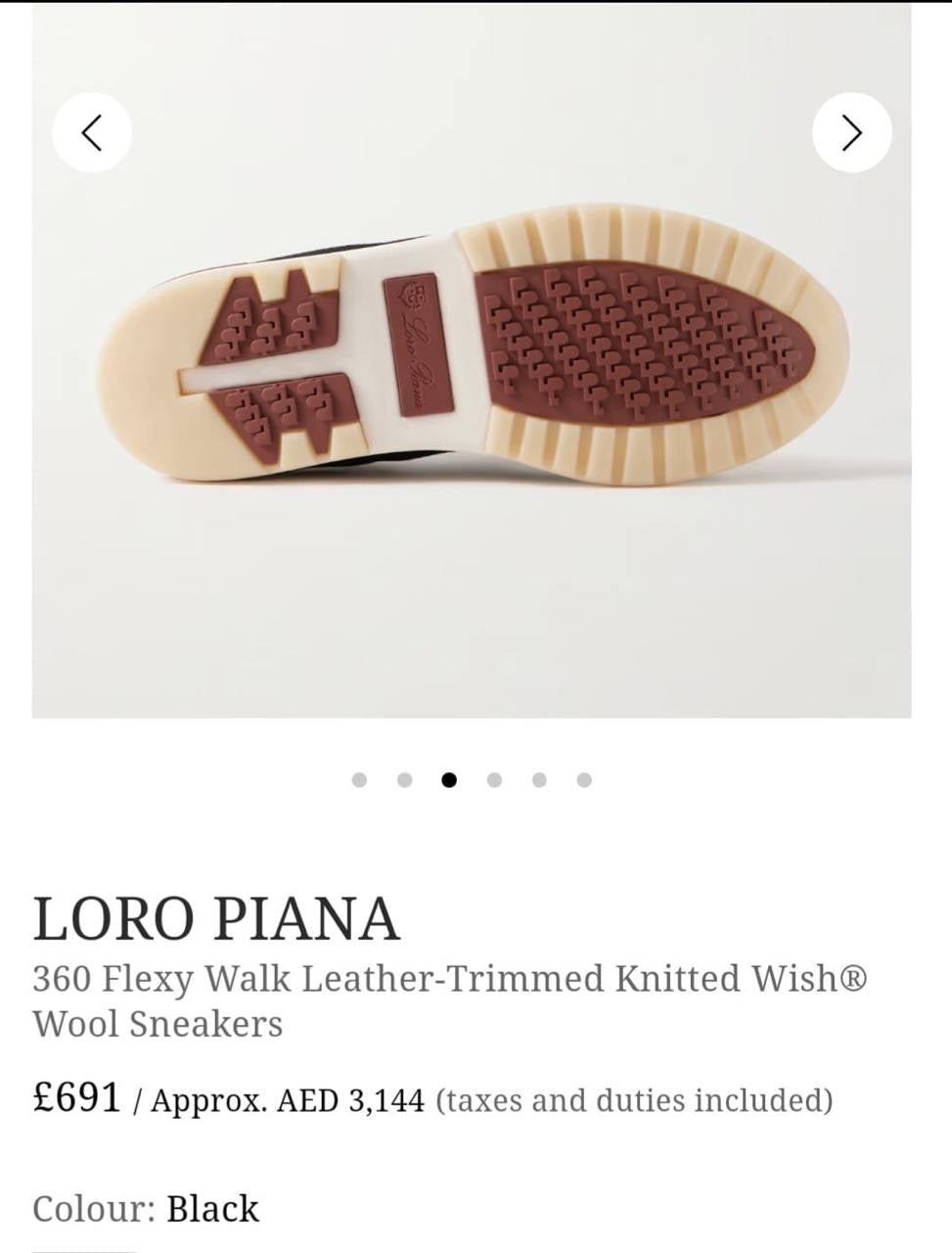Select the second slide indicator
The width and height of the screenshot is (952, 1253).
click(404, 779)
